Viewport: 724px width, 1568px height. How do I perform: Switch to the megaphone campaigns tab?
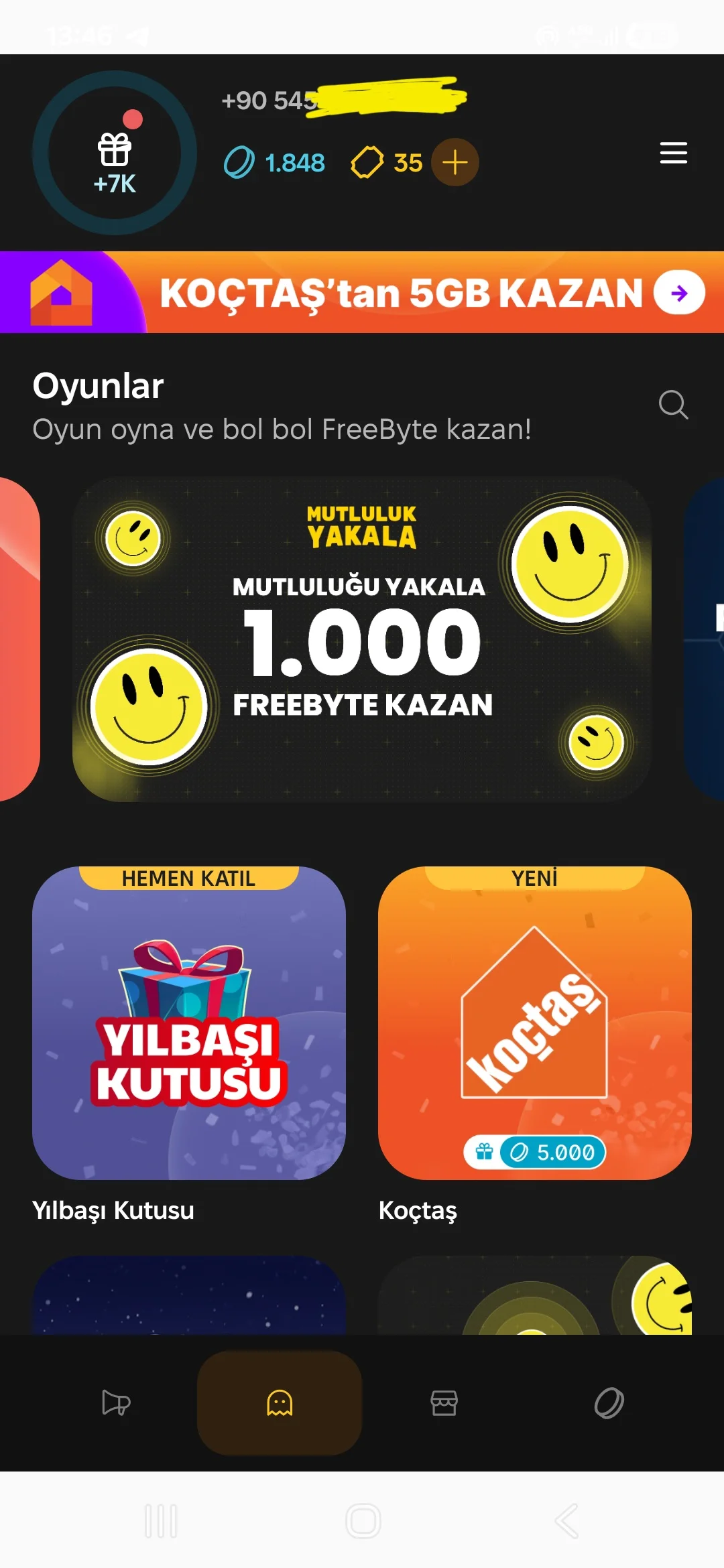[115, 1402]
